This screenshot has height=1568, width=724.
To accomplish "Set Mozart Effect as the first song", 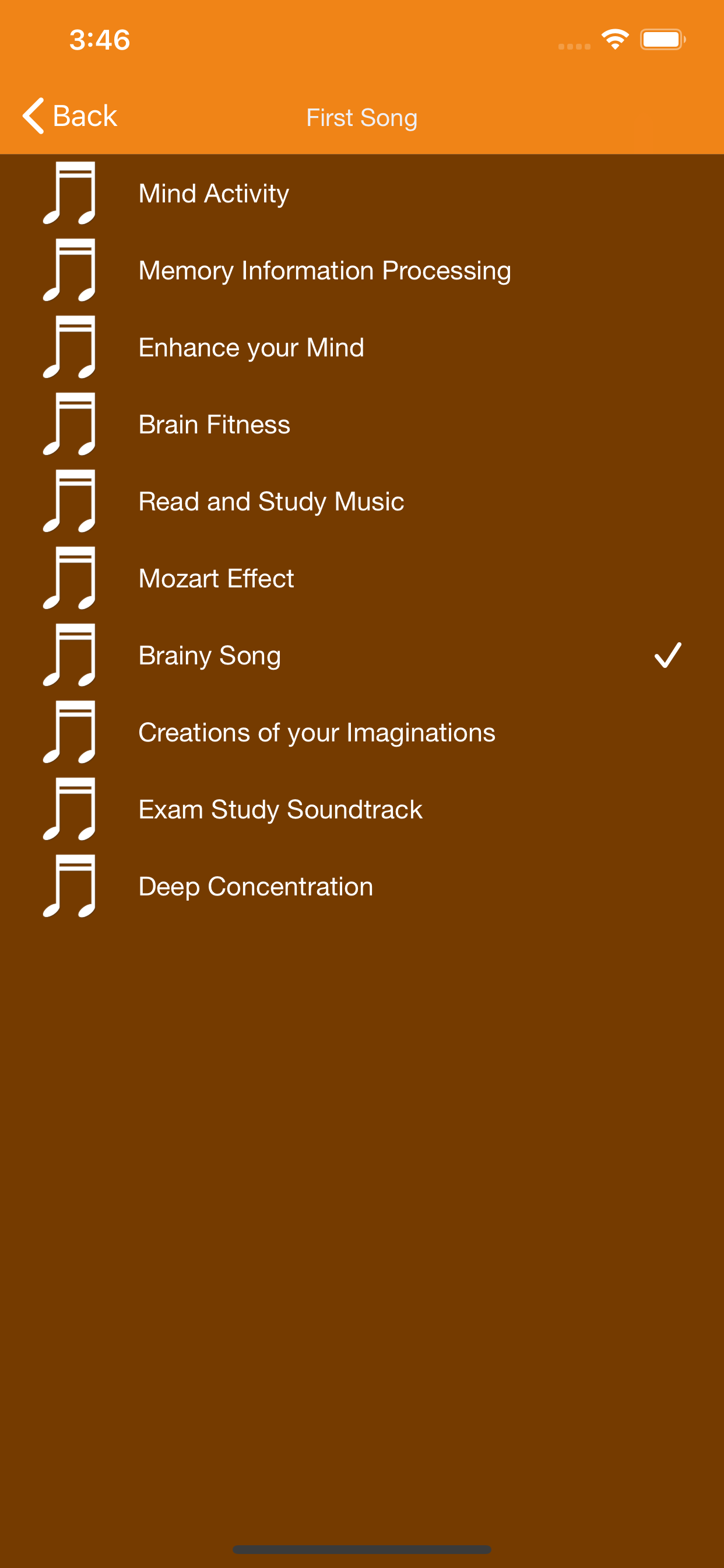I will click(x=216, y=578).
